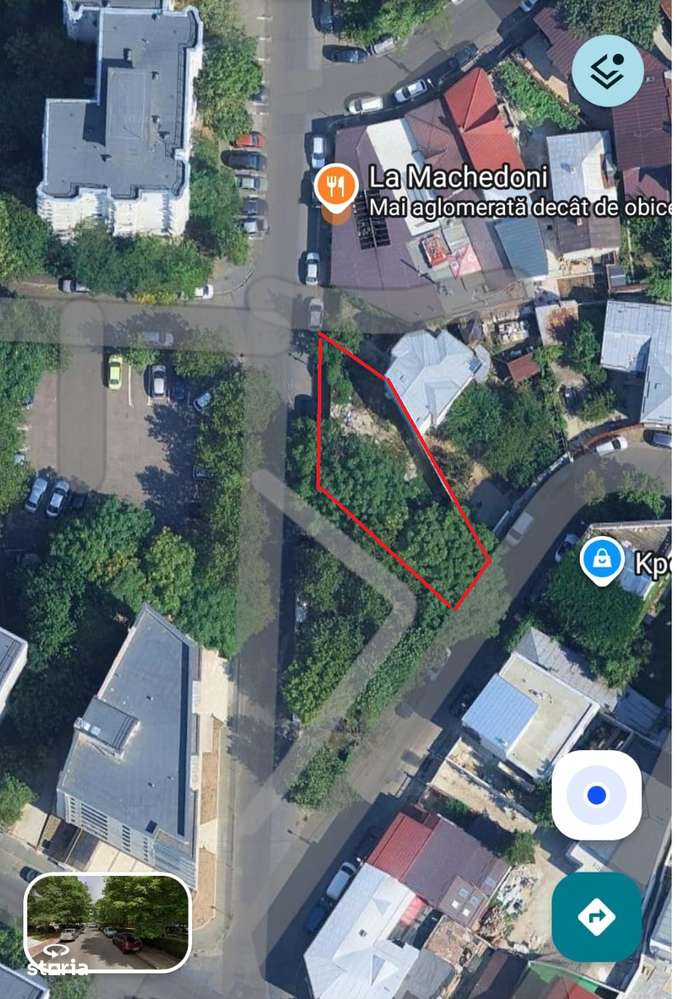Select the blue shopping bag pin

point(602,559)
